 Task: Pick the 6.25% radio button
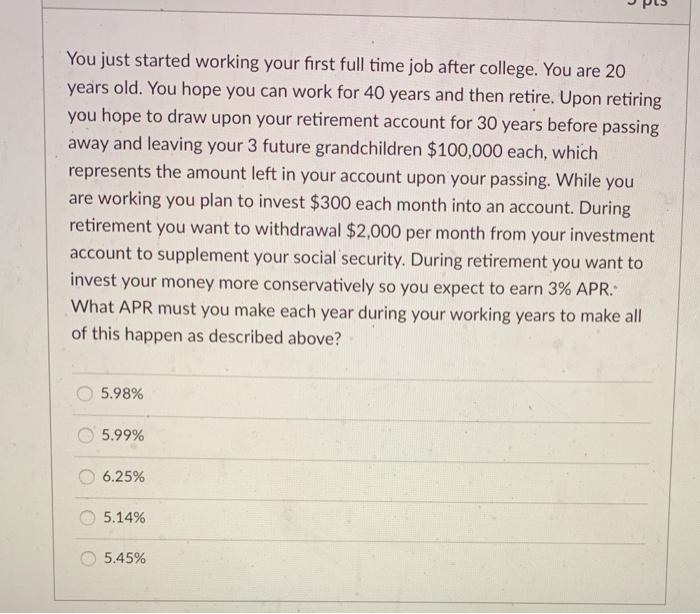coord(90,477)
